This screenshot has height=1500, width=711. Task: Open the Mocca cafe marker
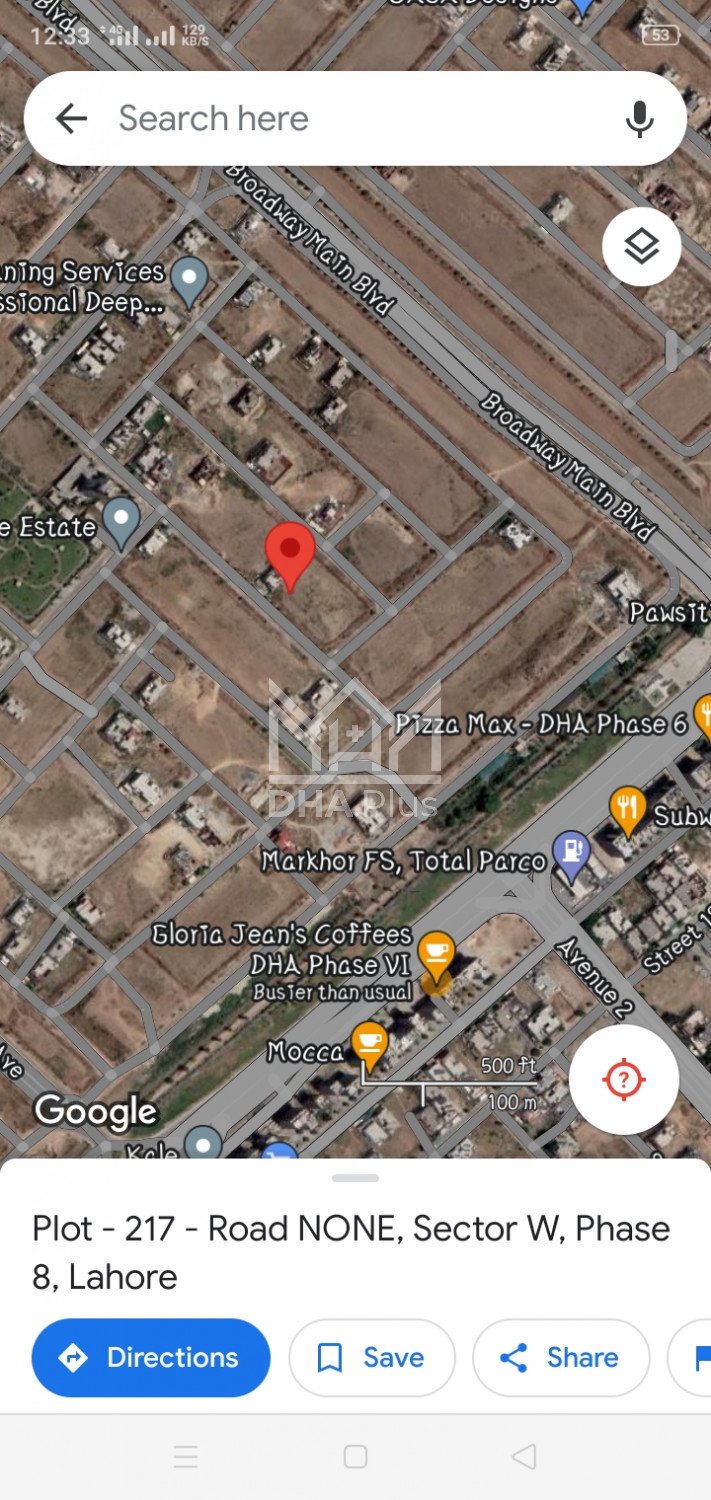[x=370, y=1043]
